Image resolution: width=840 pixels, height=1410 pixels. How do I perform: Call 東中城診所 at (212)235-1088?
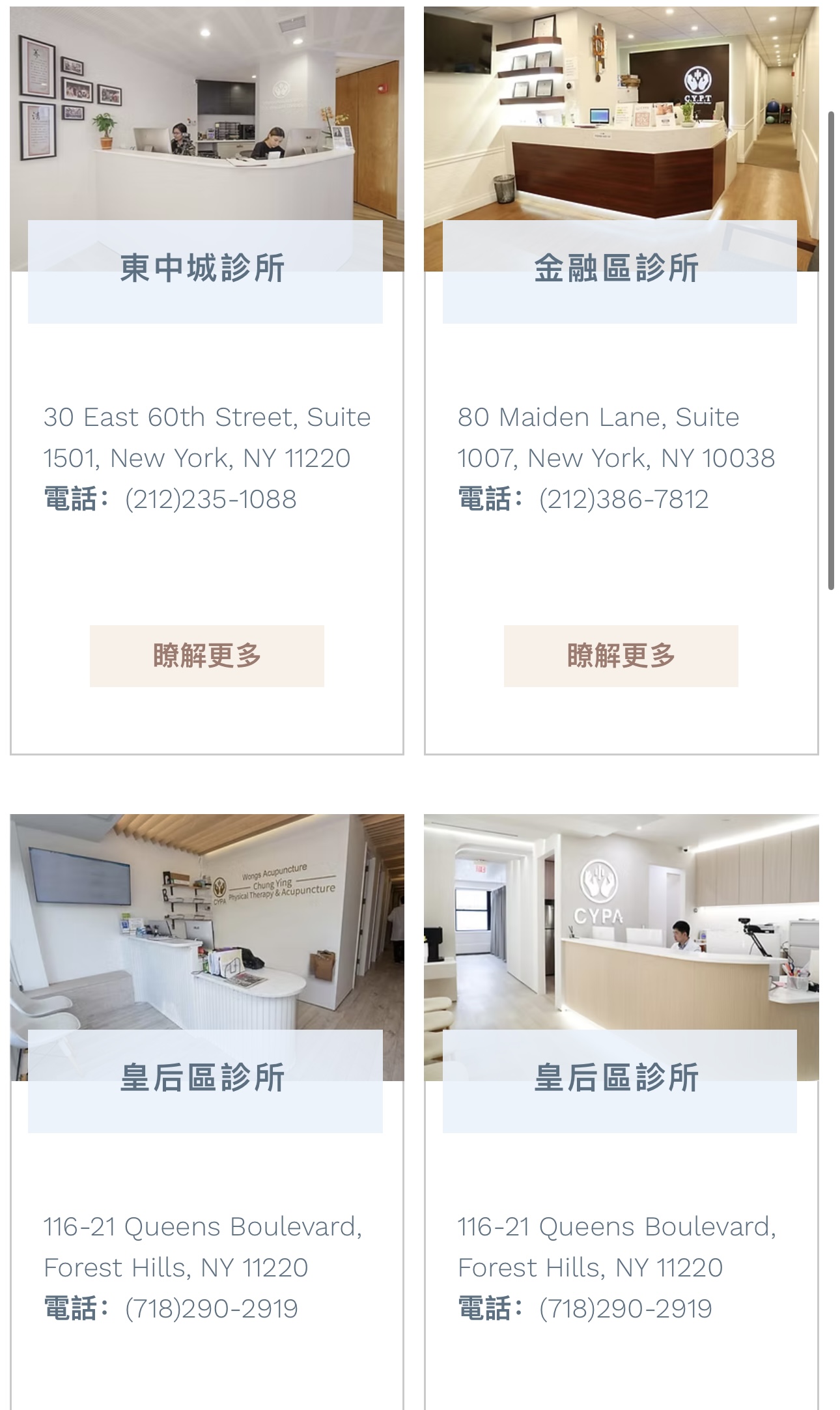pyautogui.click(x=210, y=500)
